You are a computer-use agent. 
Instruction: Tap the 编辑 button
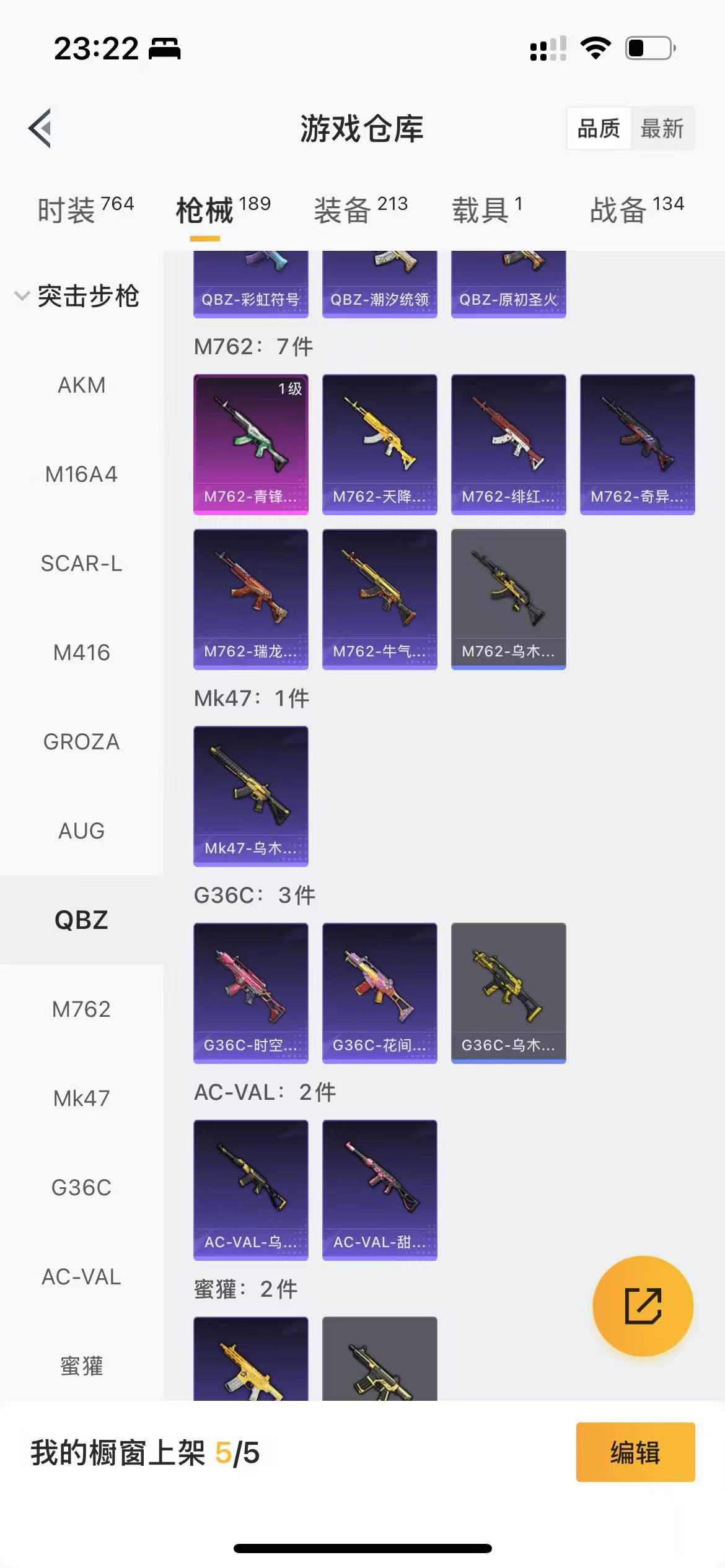635,1452
